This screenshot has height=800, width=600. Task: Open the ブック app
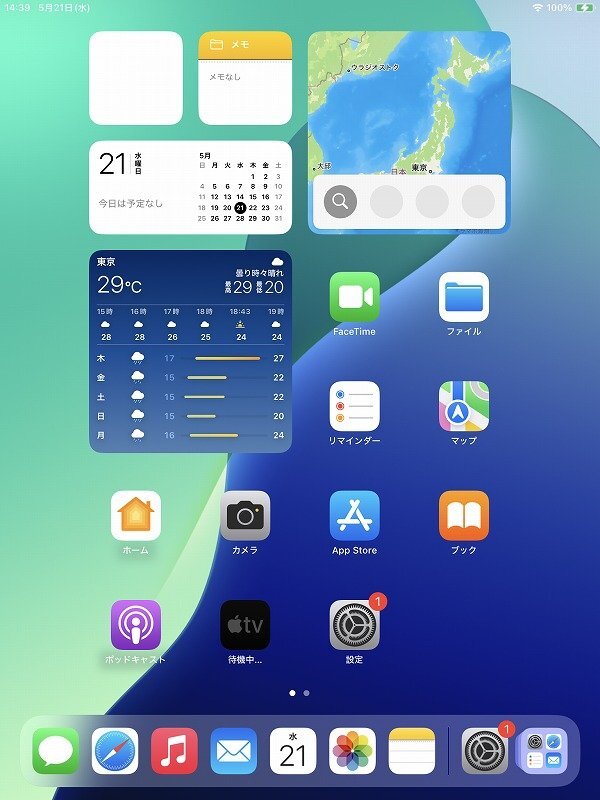(x=464, y=516)
